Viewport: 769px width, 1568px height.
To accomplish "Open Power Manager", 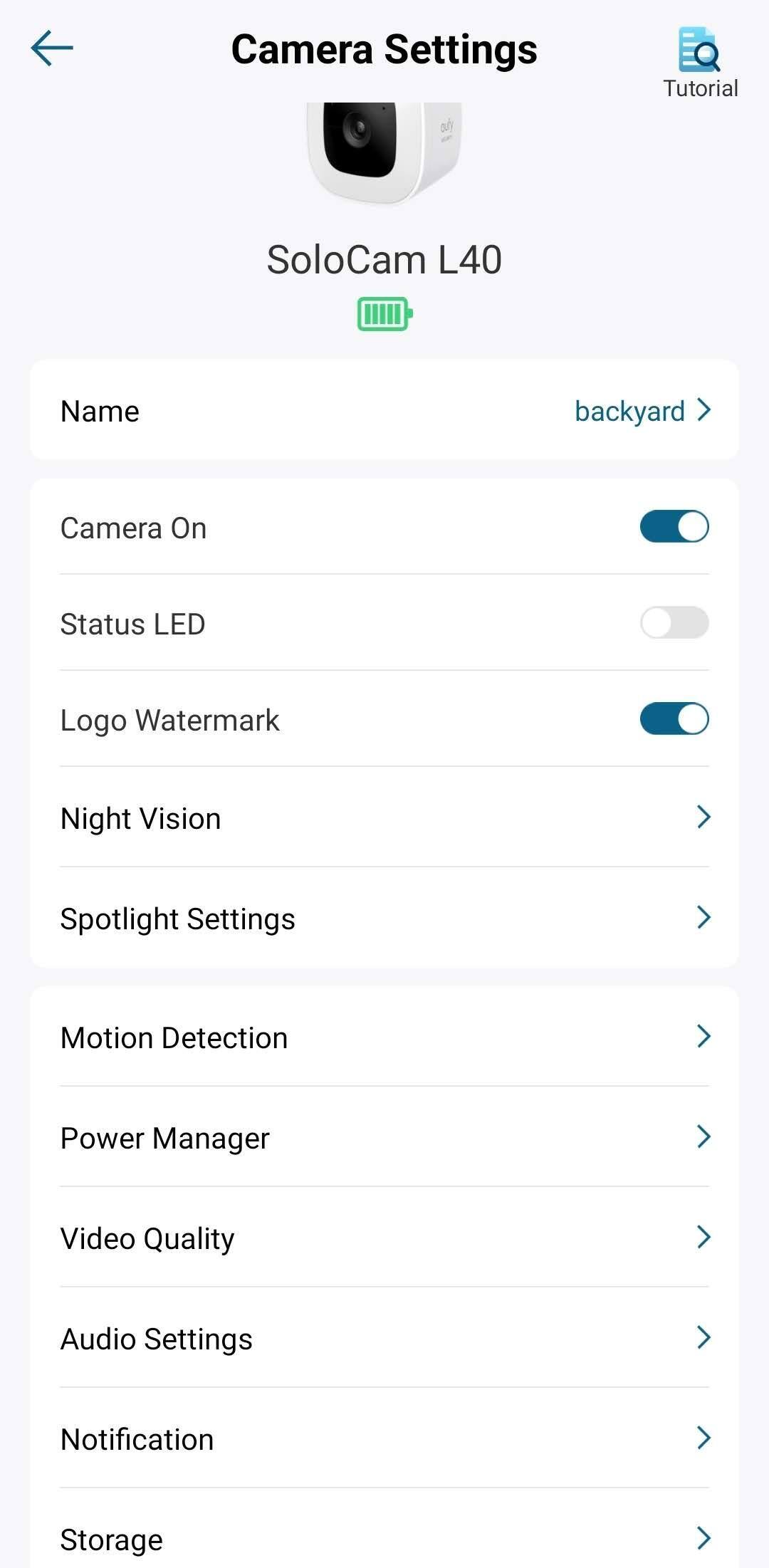I will (x=384, y=1138).
